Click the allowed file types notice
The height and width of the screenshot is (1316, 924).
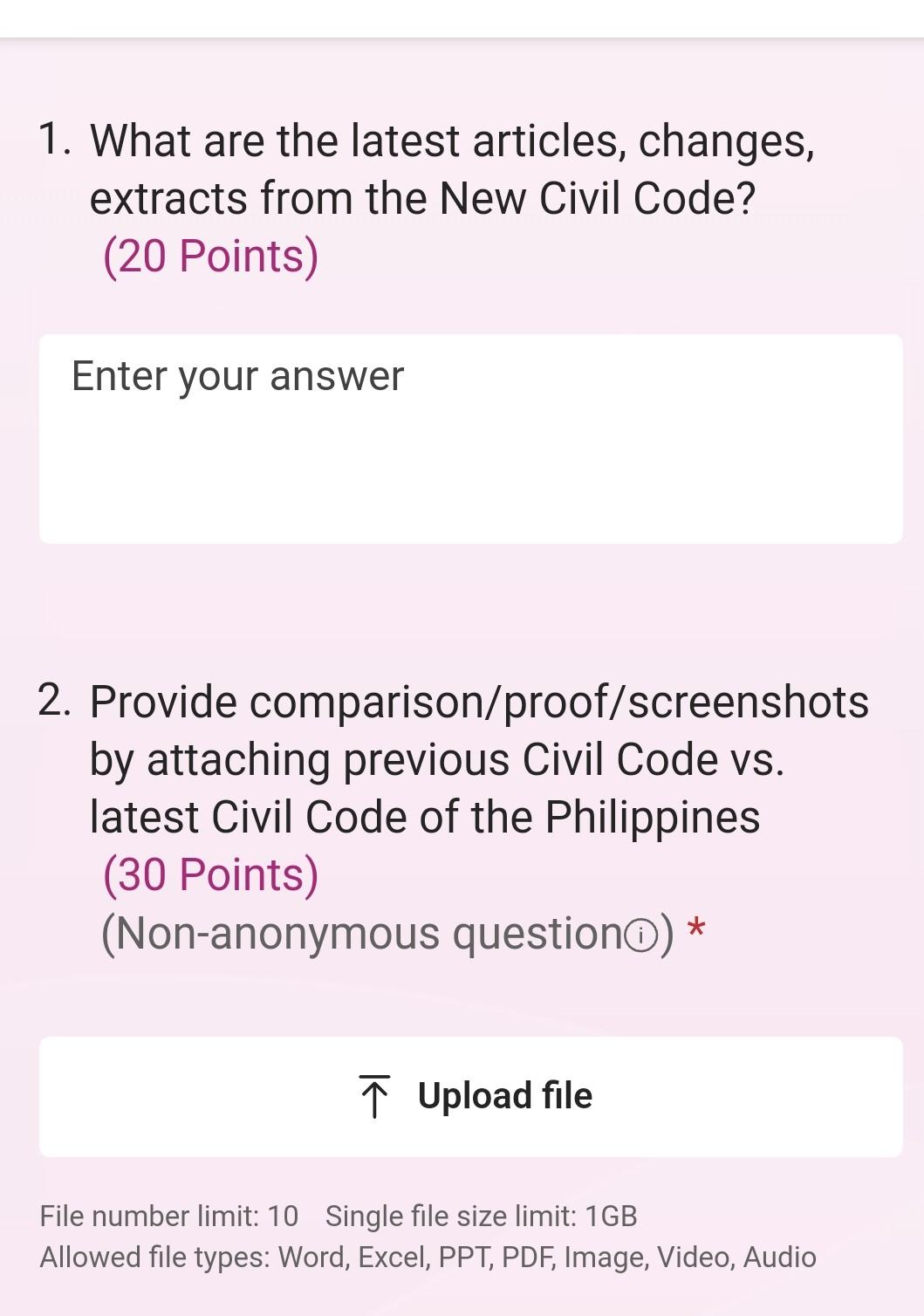(x=428, y=1257)
